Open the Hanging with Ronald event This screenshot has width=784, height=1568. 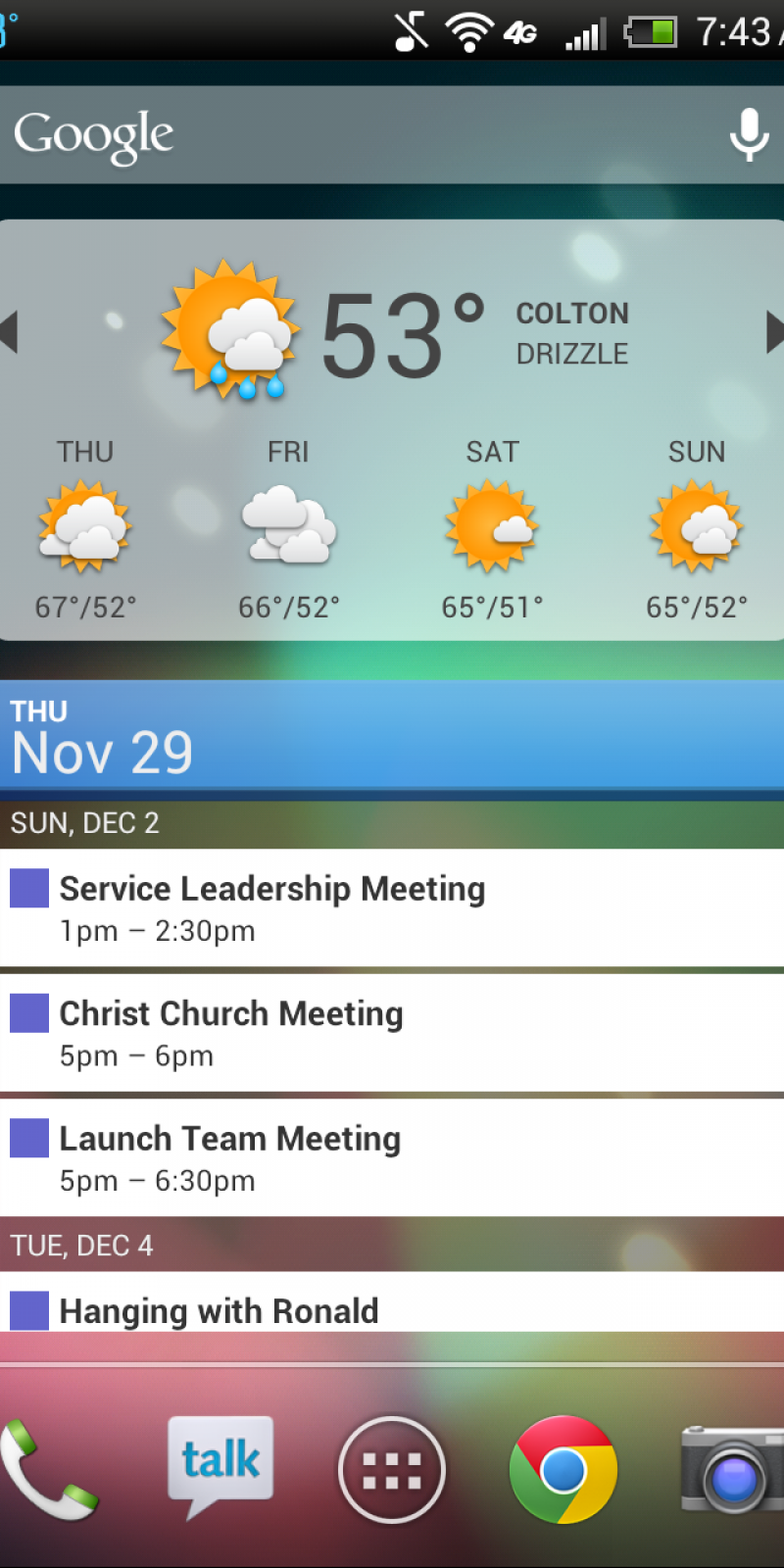pos(392,1309)
